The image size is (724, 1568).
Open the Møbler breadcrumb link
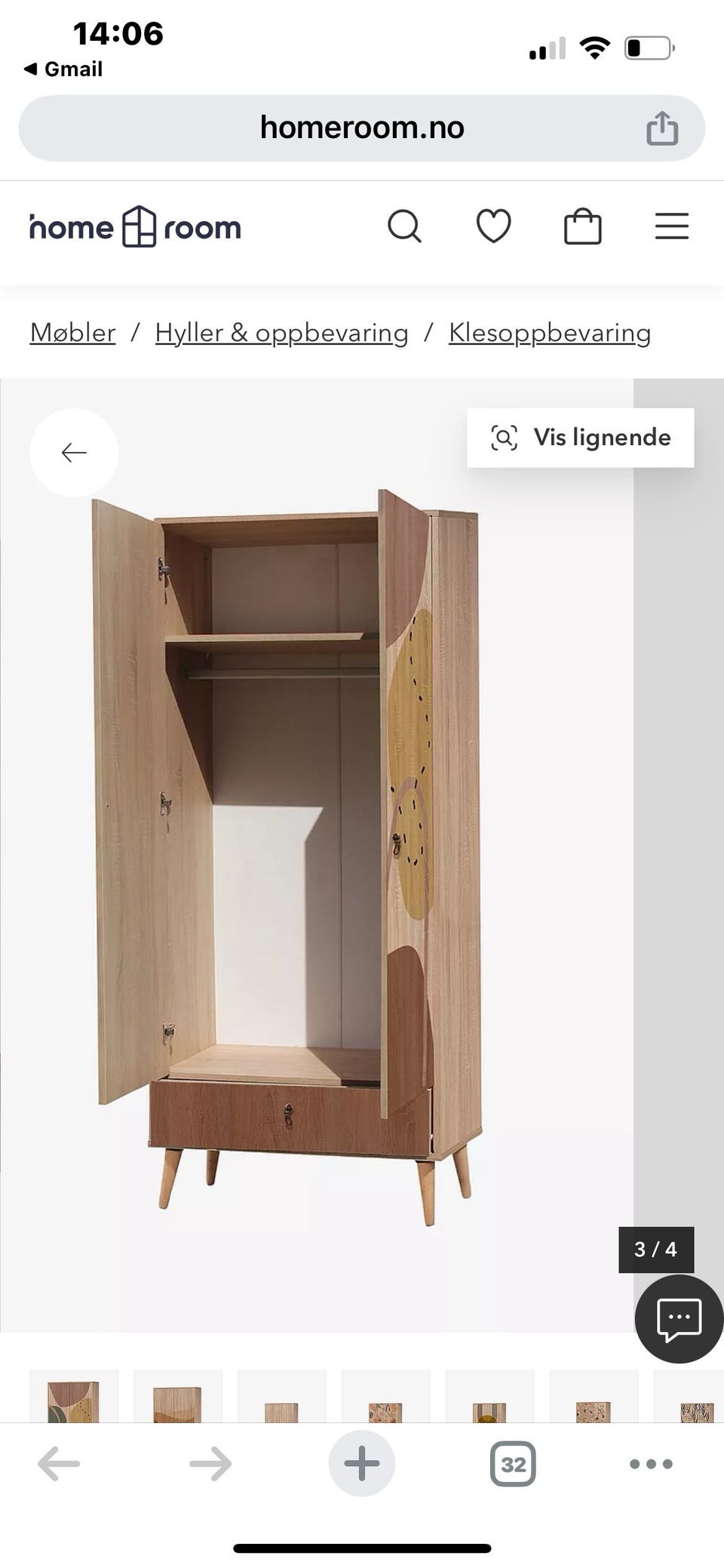[x=71, y=333]
